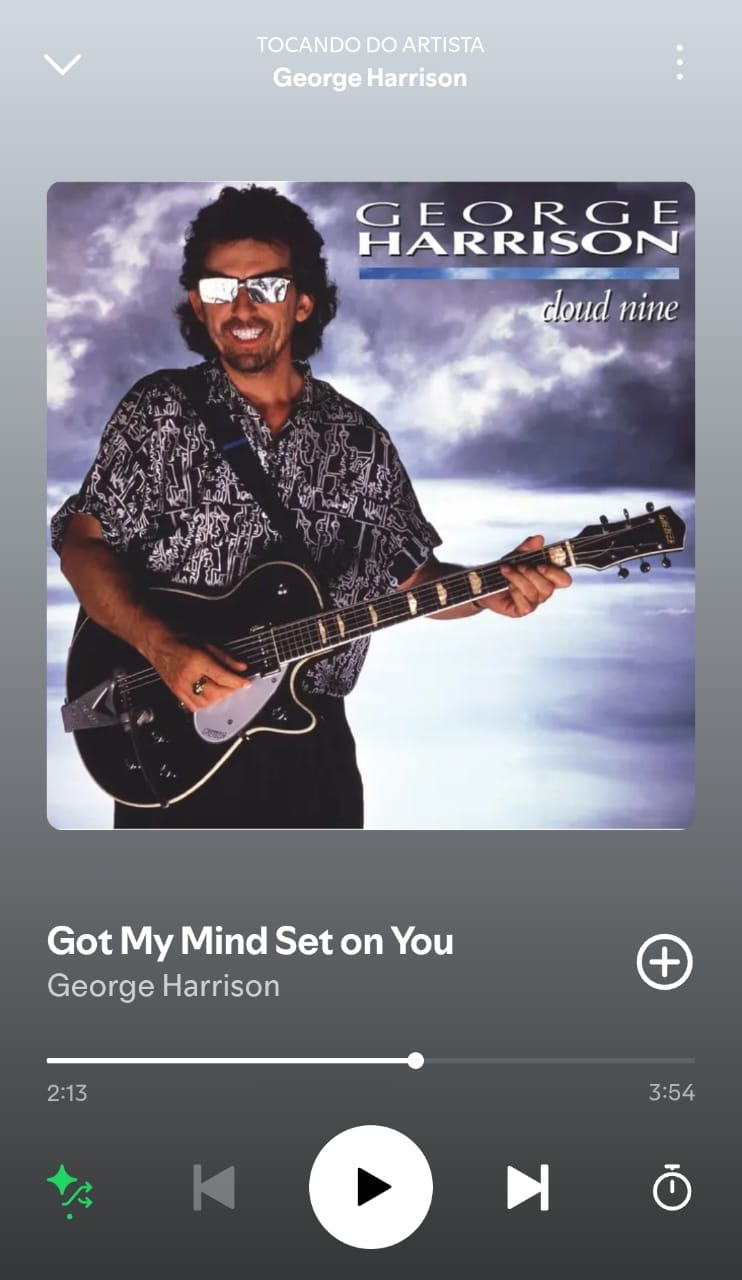Open the Cloud Nine album artwork
742x1280 pixels.
371,505
